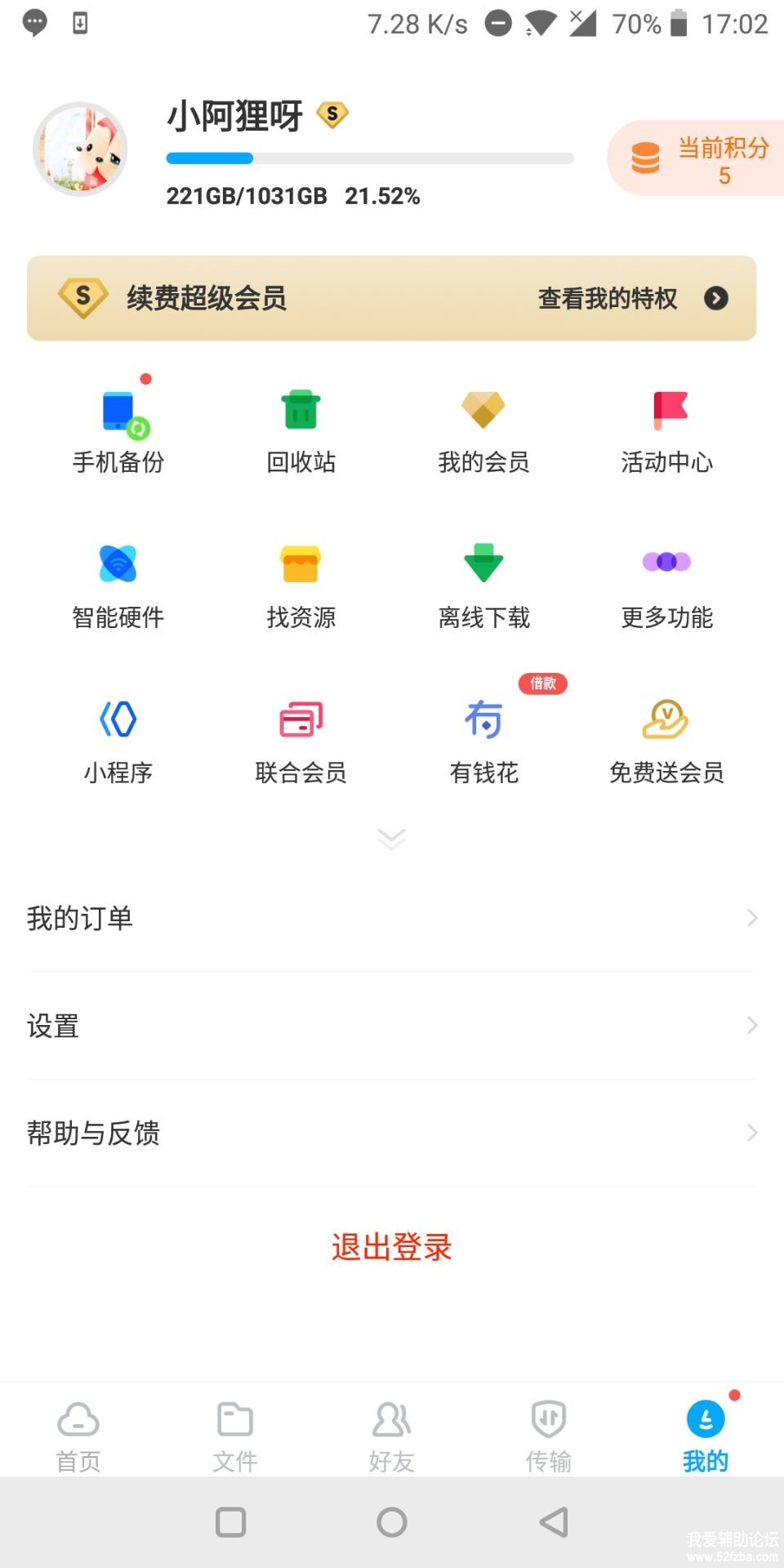Go to 我的会员 membership
The image size is (784, 1568).
(x=483, y=429)
